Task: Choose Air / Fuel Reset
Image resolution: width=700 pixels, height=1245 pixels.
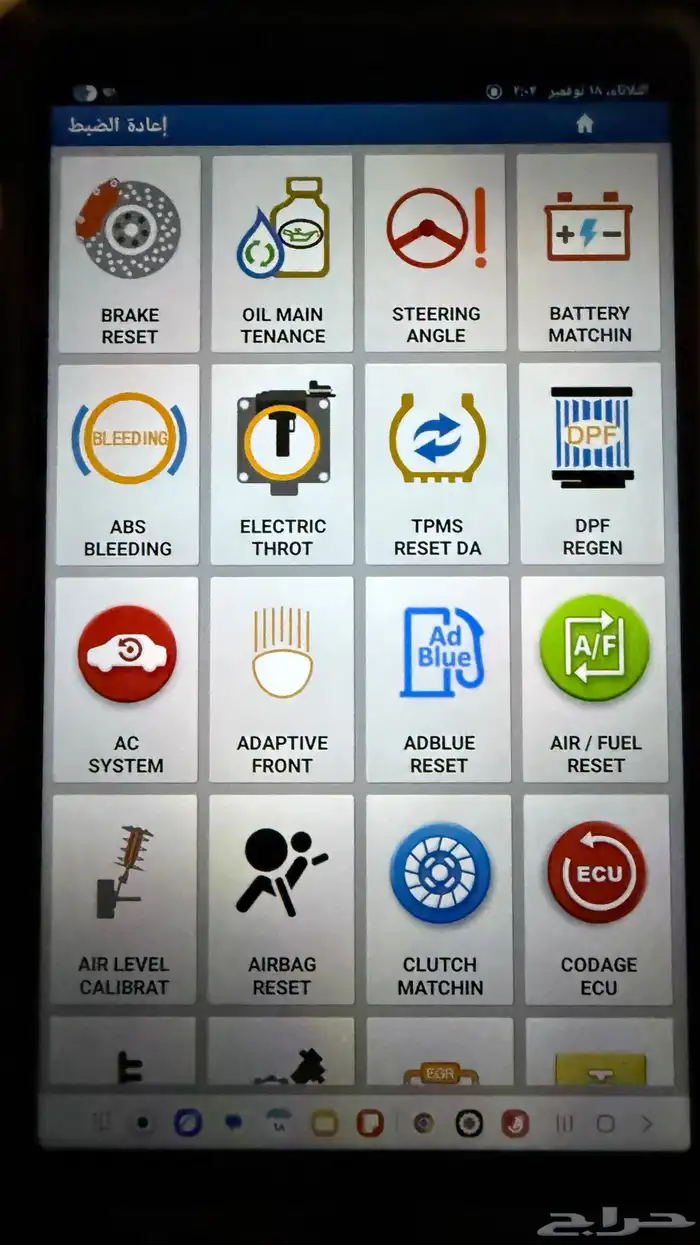Action: coord(594,680)
